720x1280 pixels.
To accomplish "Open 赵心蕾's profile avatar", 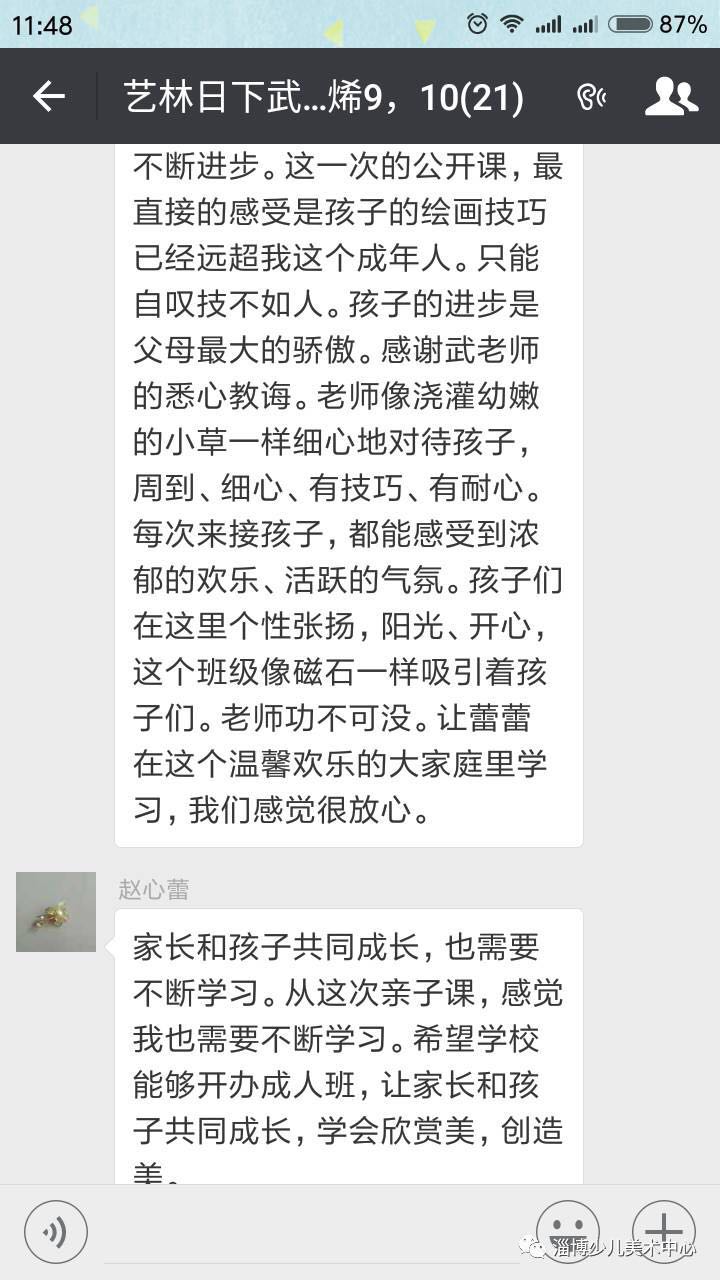I will 56,911.
